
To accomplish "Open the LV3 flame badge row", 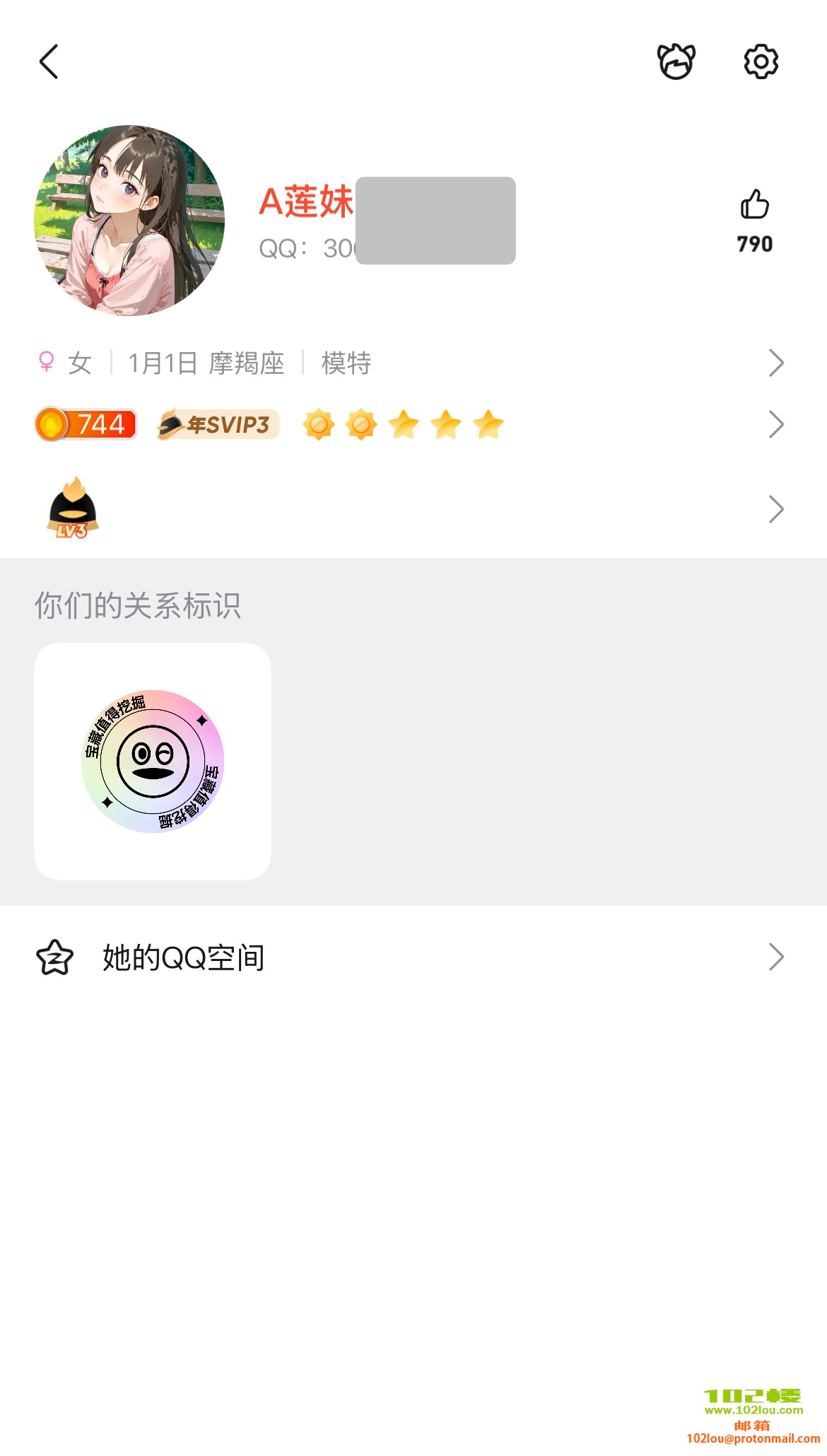I will (410, 509).
